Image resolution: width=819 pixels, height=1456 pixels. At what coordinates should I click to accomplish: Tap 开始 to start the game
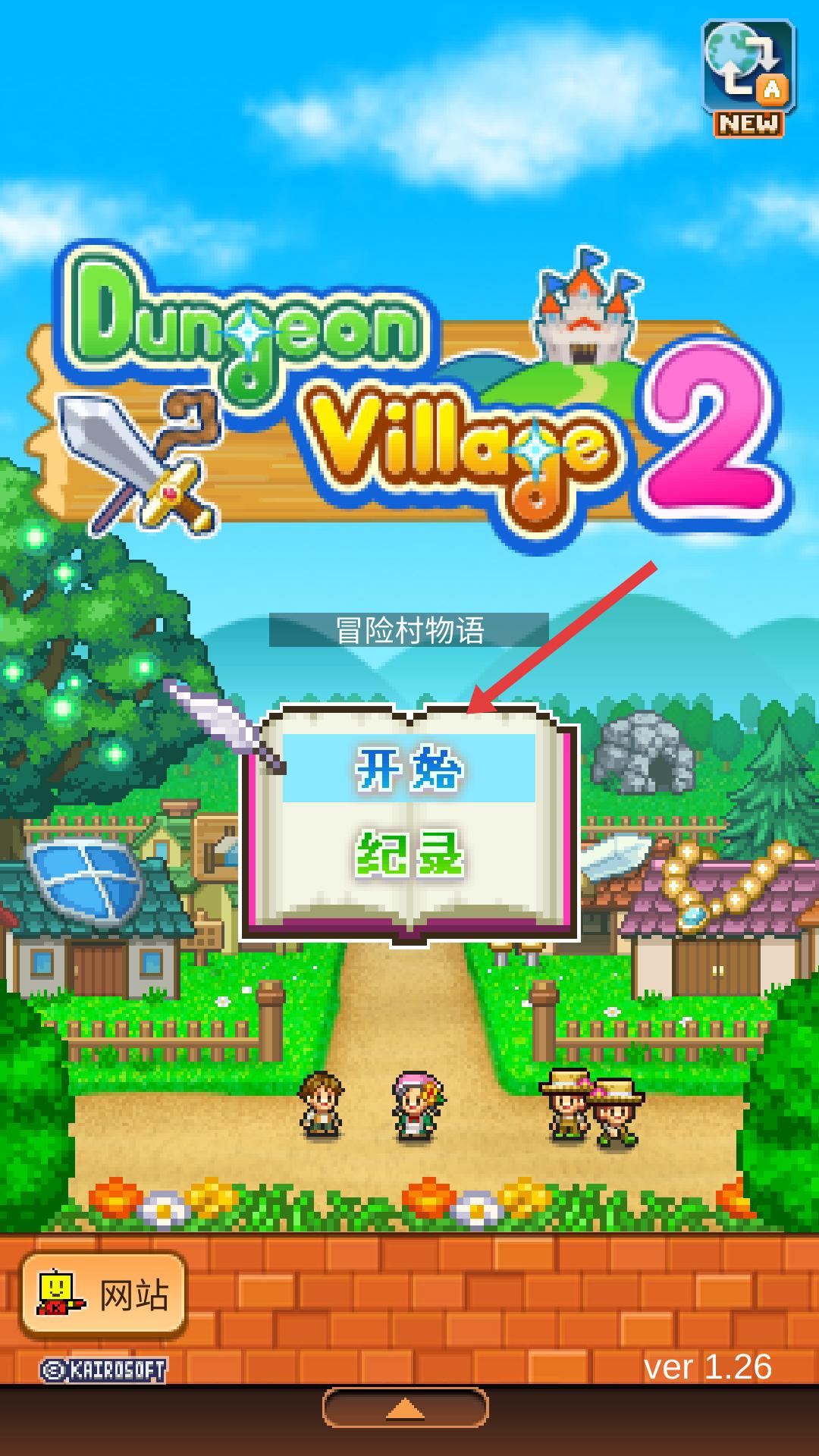(x=409, y=769)
